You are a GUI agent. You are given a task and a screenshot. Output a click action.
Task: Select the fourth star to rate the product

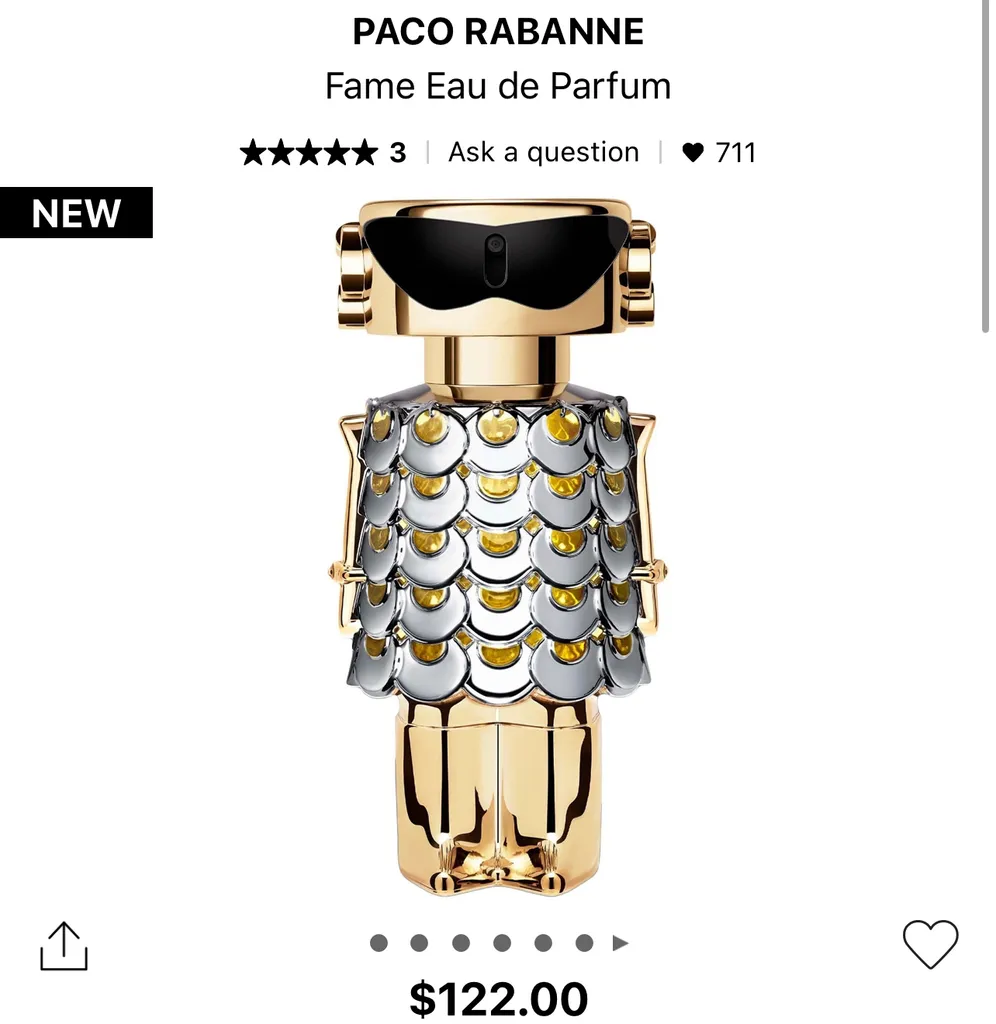[335, 152]
